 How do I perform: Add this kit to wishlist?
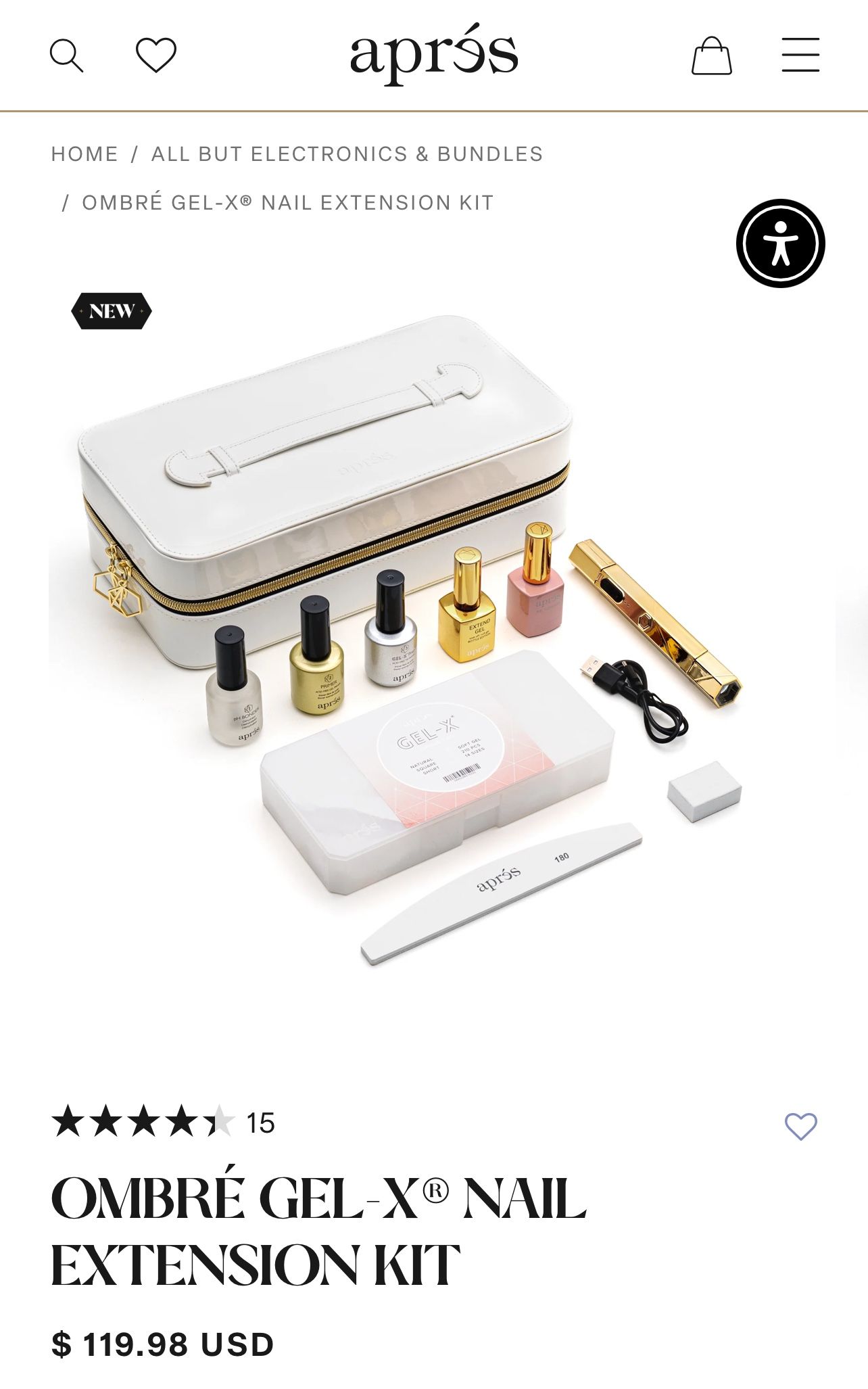coord(800,1126)
